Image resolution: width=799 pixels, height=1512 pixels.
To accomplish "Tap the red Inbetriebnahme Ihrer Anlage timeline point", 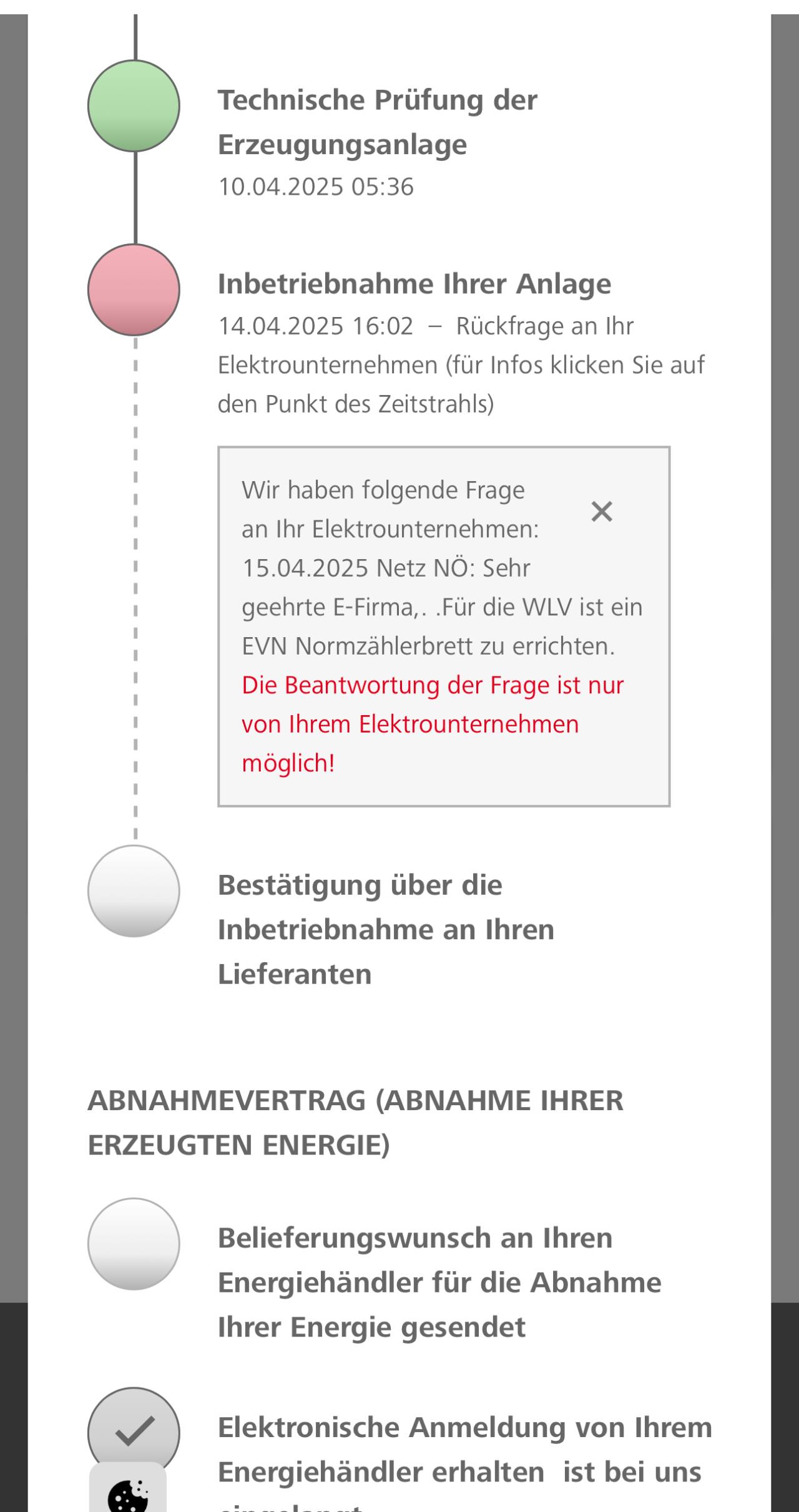I will 134,290.
